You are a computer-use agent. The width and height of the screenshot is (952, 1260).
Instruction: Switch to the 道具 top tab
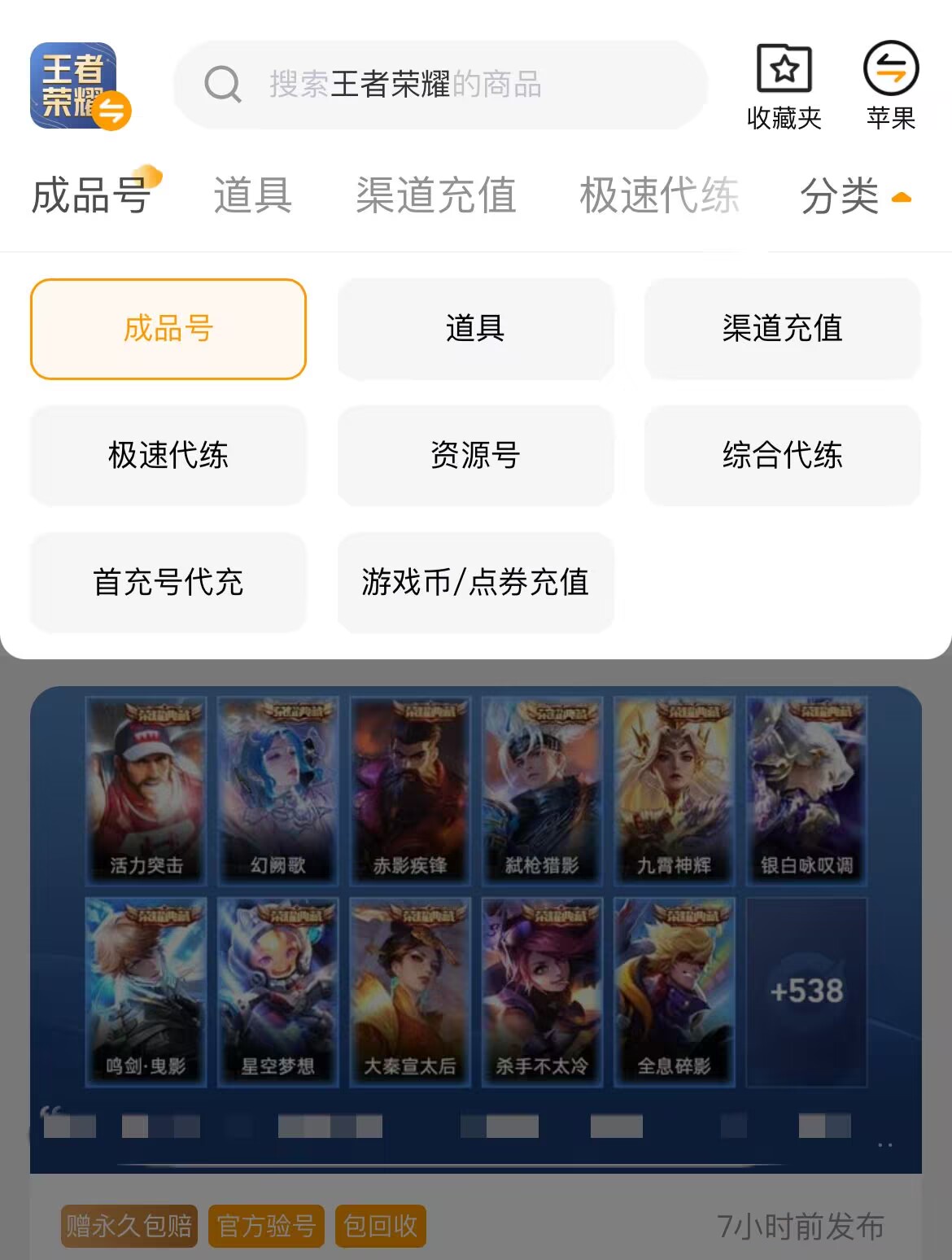tap(252, 196)
